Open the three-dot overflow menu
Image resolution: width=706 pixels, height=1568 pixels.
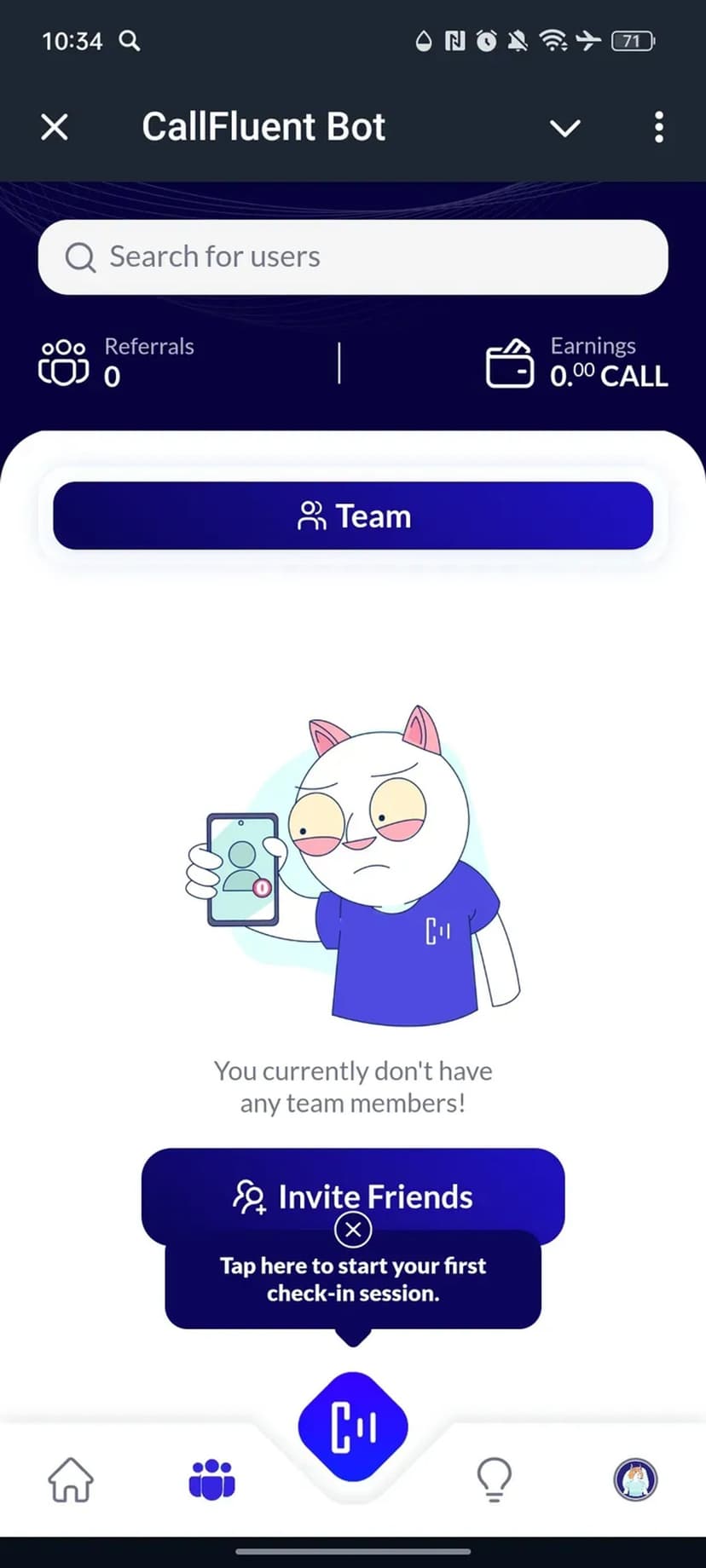tap(658, 128)
